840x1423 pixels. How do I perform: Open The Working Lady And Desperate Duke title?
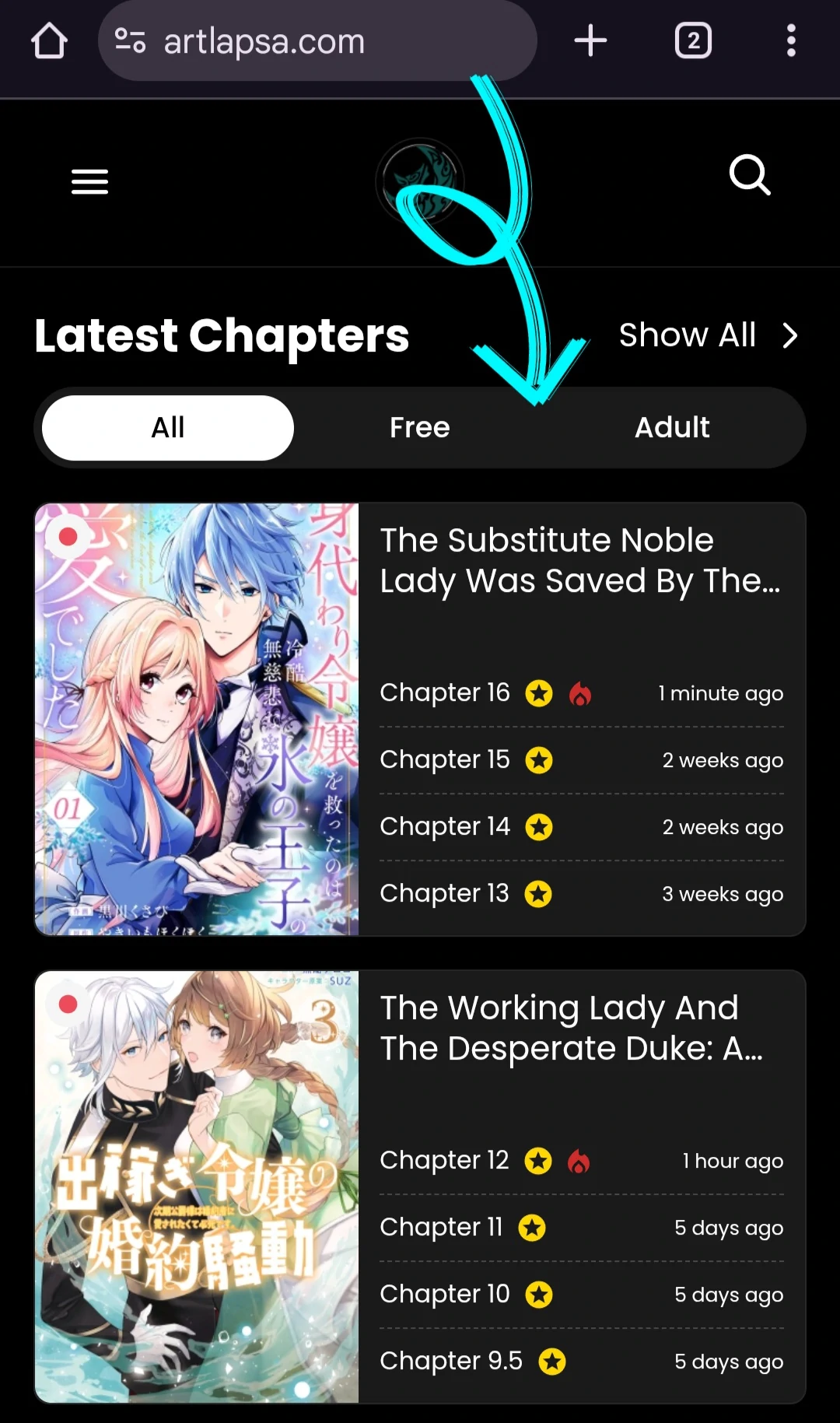click(572, 1028)
